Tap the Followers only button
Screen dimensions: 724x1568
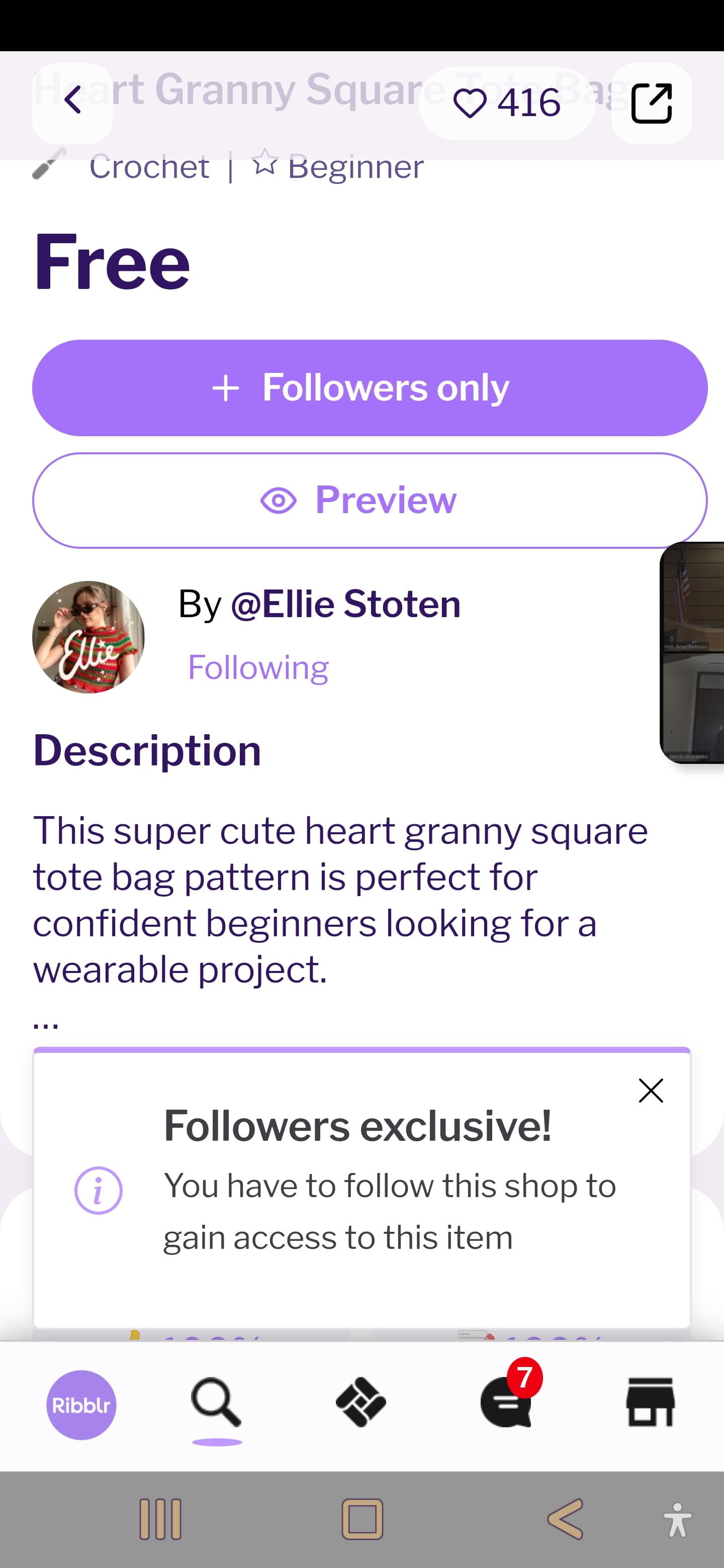(x=370, y=388)
